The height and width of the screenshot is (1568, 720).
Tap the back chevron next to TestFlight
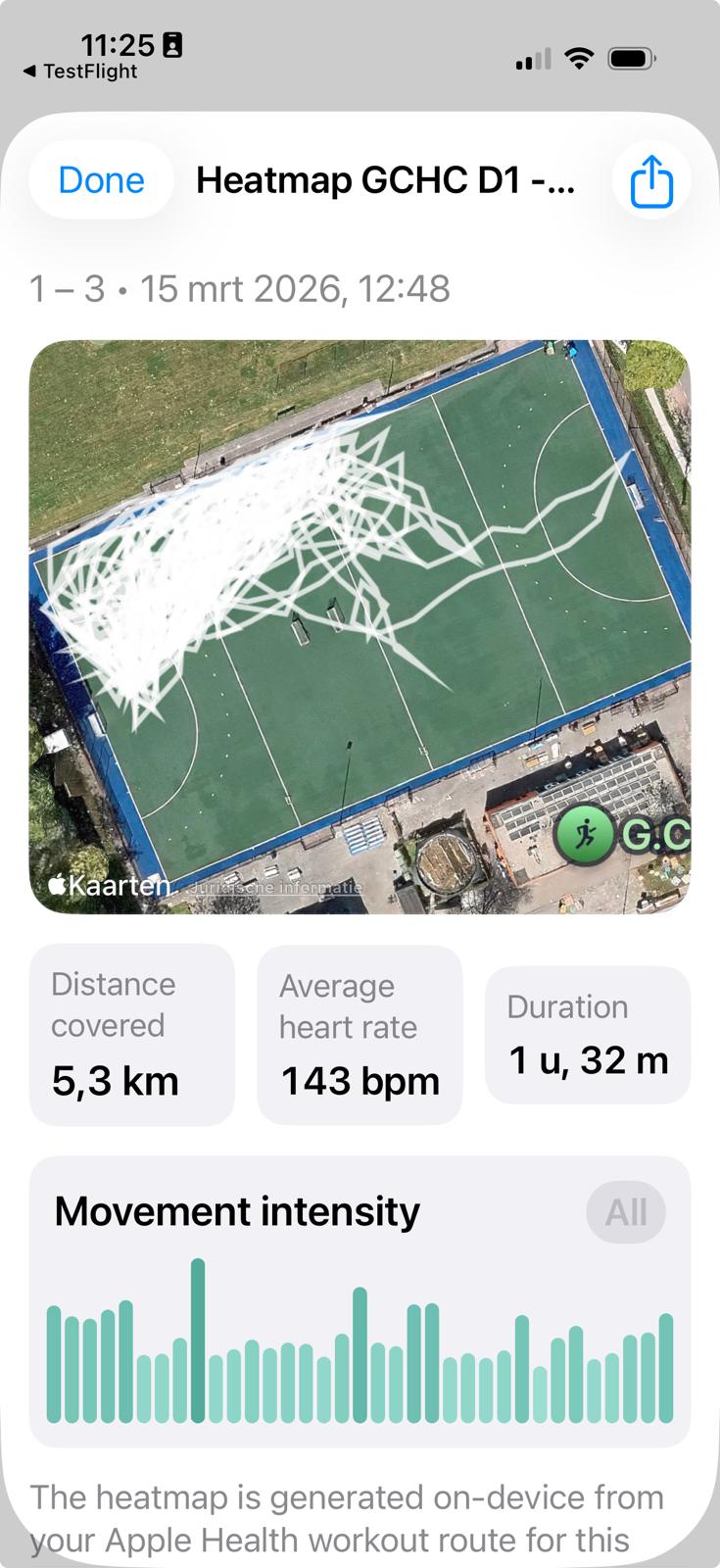[31, 71]
